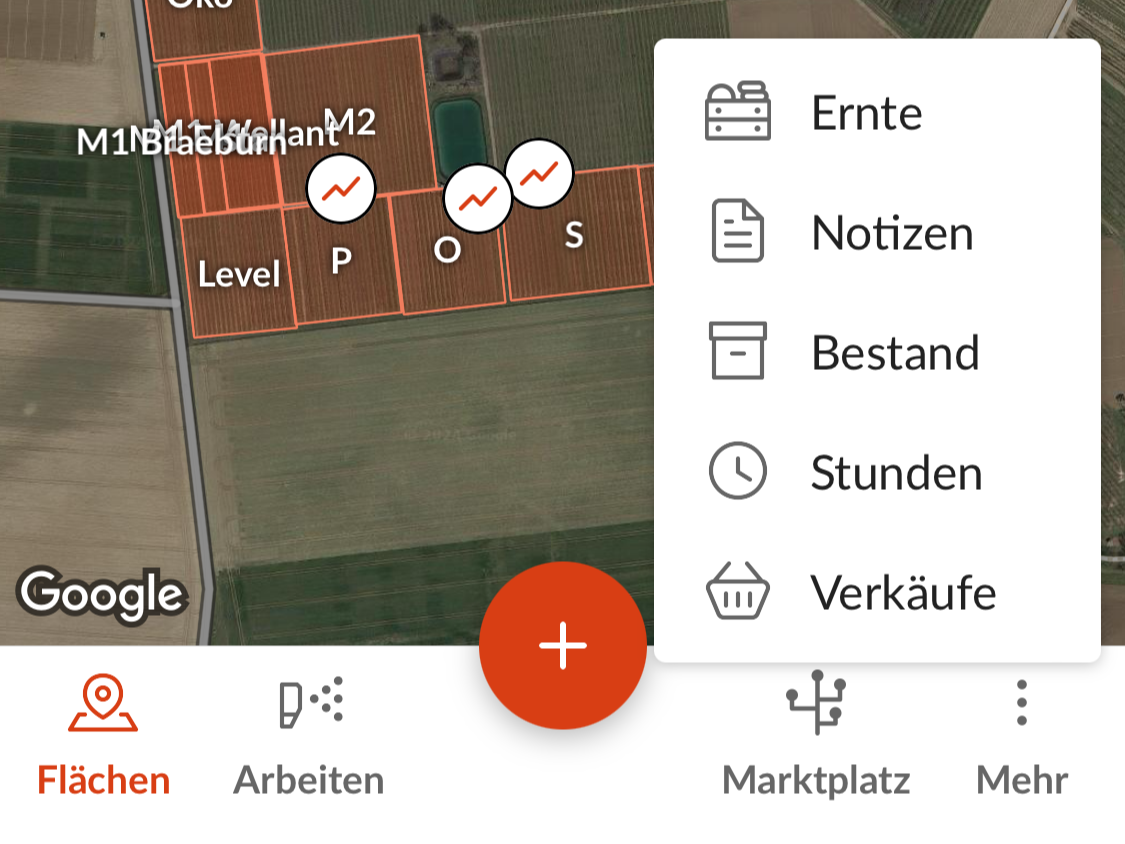
Task: Select Verkäufe from the menu
Action: pyautogui.click(x=902, y=592)
